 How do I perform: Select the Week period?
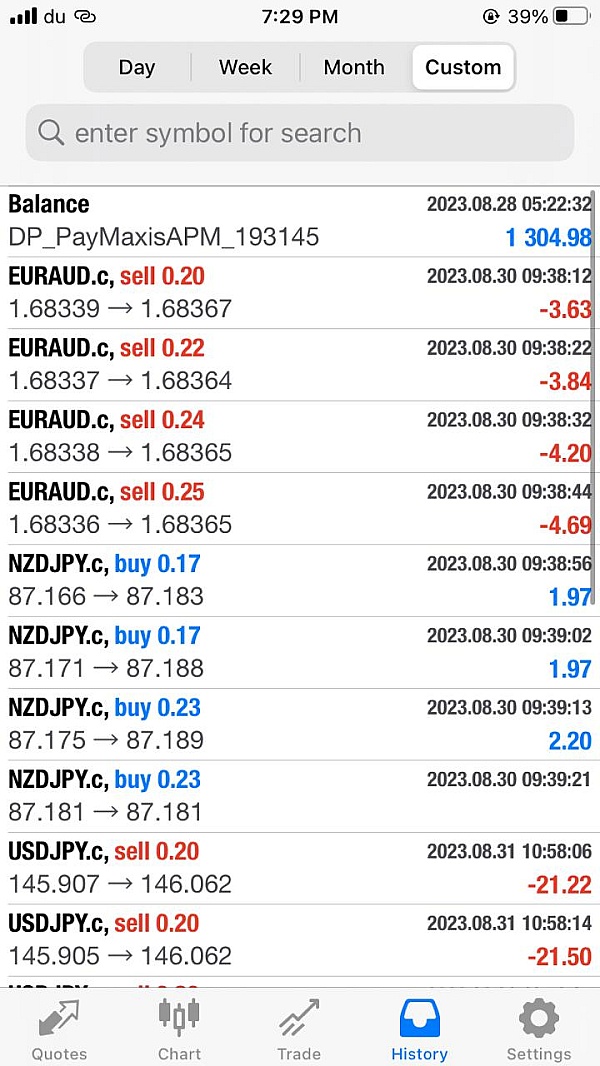point(245,67)
